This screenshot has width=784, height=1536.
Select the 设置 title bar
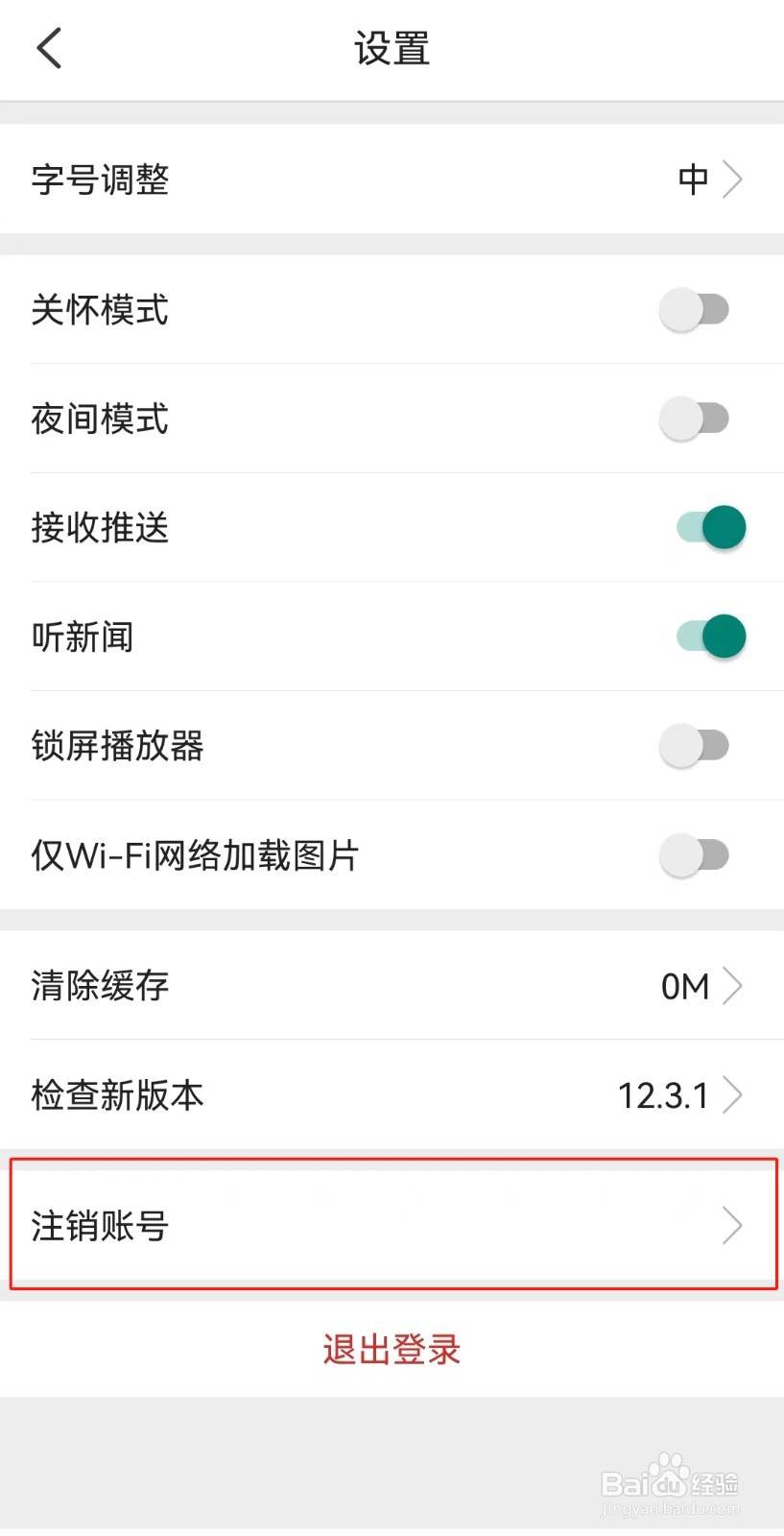pos(392,47)
